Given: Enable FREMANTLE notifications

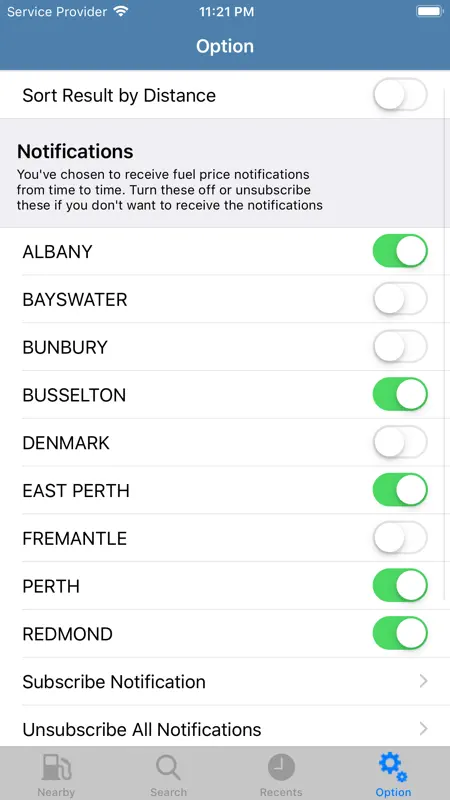Looking at the screenshot, I should [x=400, y=538].
